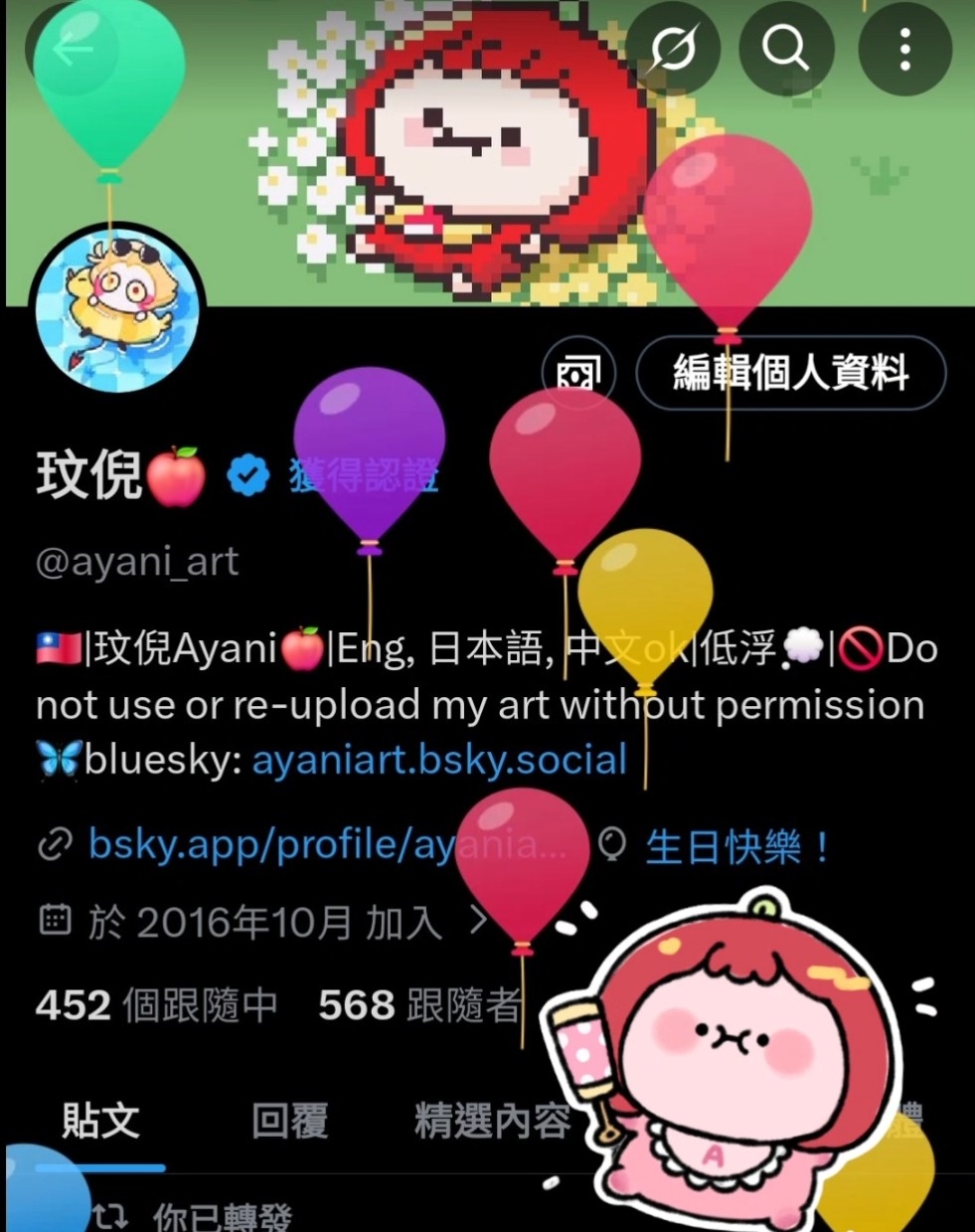Tap the 生日快樂！ birthday label

tap(736, 847)
